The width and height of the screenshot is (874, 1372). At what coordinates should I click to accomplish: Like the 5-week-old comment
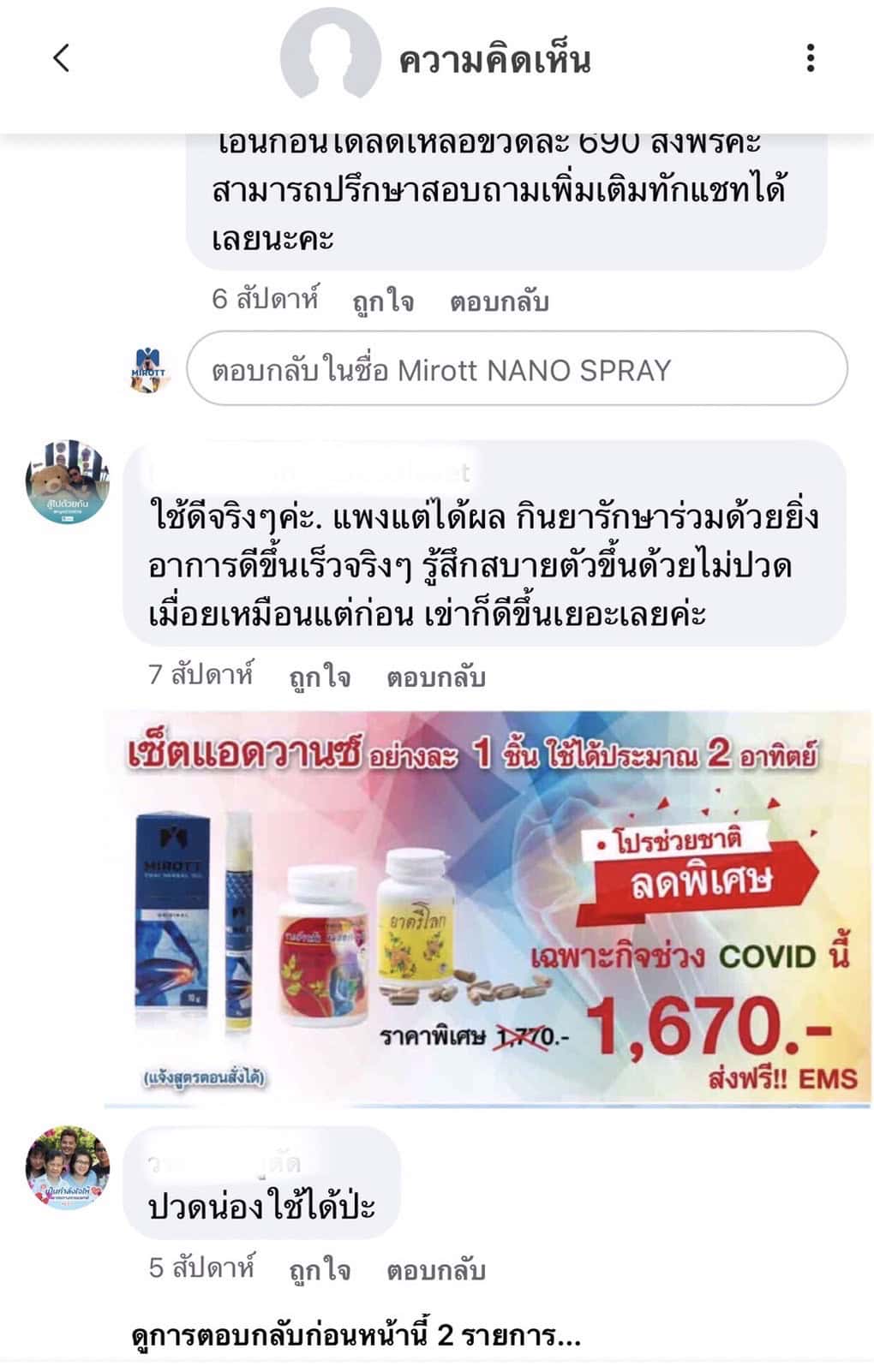320,1268
